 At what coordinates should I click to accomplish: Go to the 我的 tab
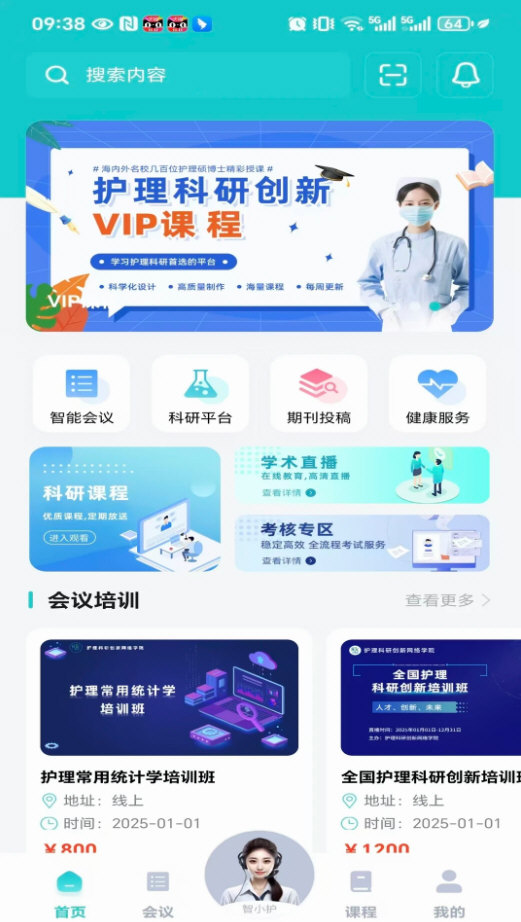[x=449, y=893]
